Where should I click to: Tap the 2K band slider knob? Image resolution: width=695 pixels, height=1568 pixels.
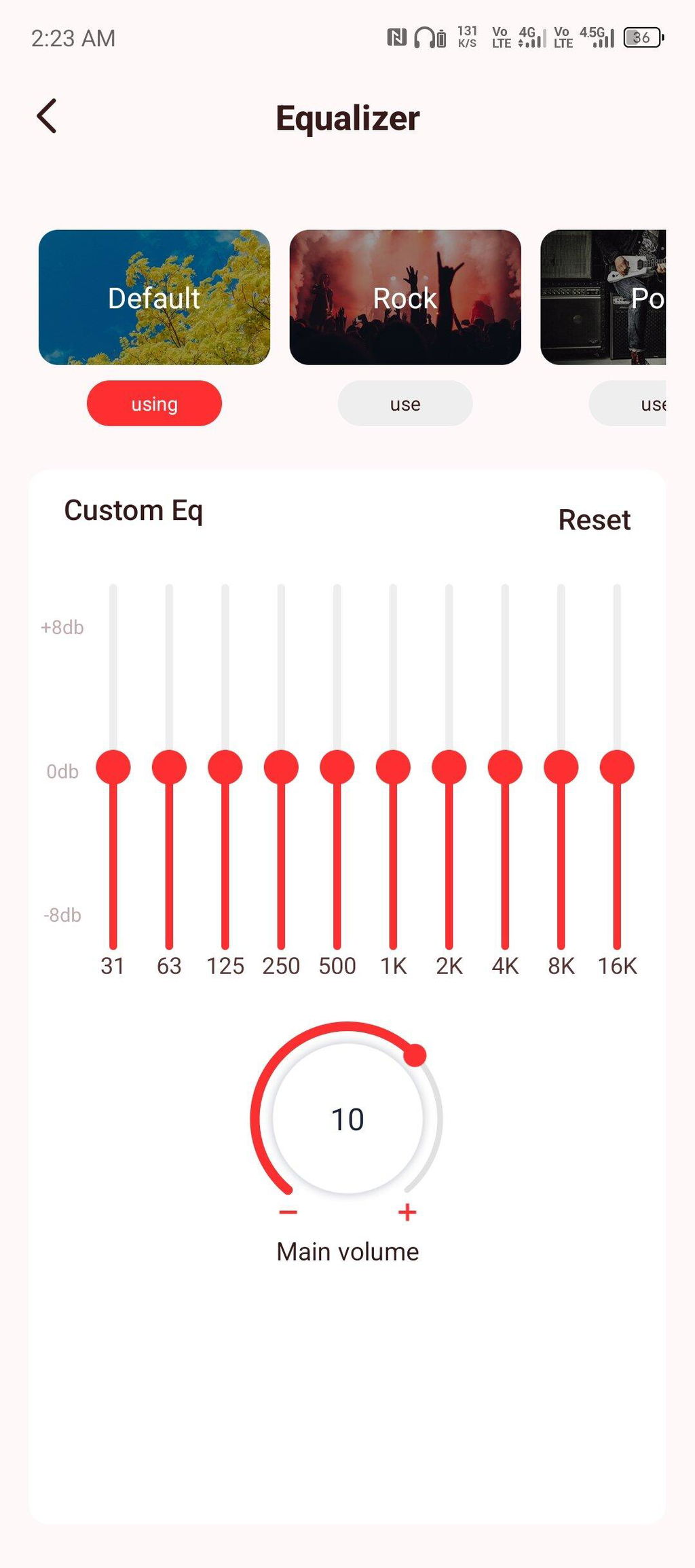[x=449, y=768]
